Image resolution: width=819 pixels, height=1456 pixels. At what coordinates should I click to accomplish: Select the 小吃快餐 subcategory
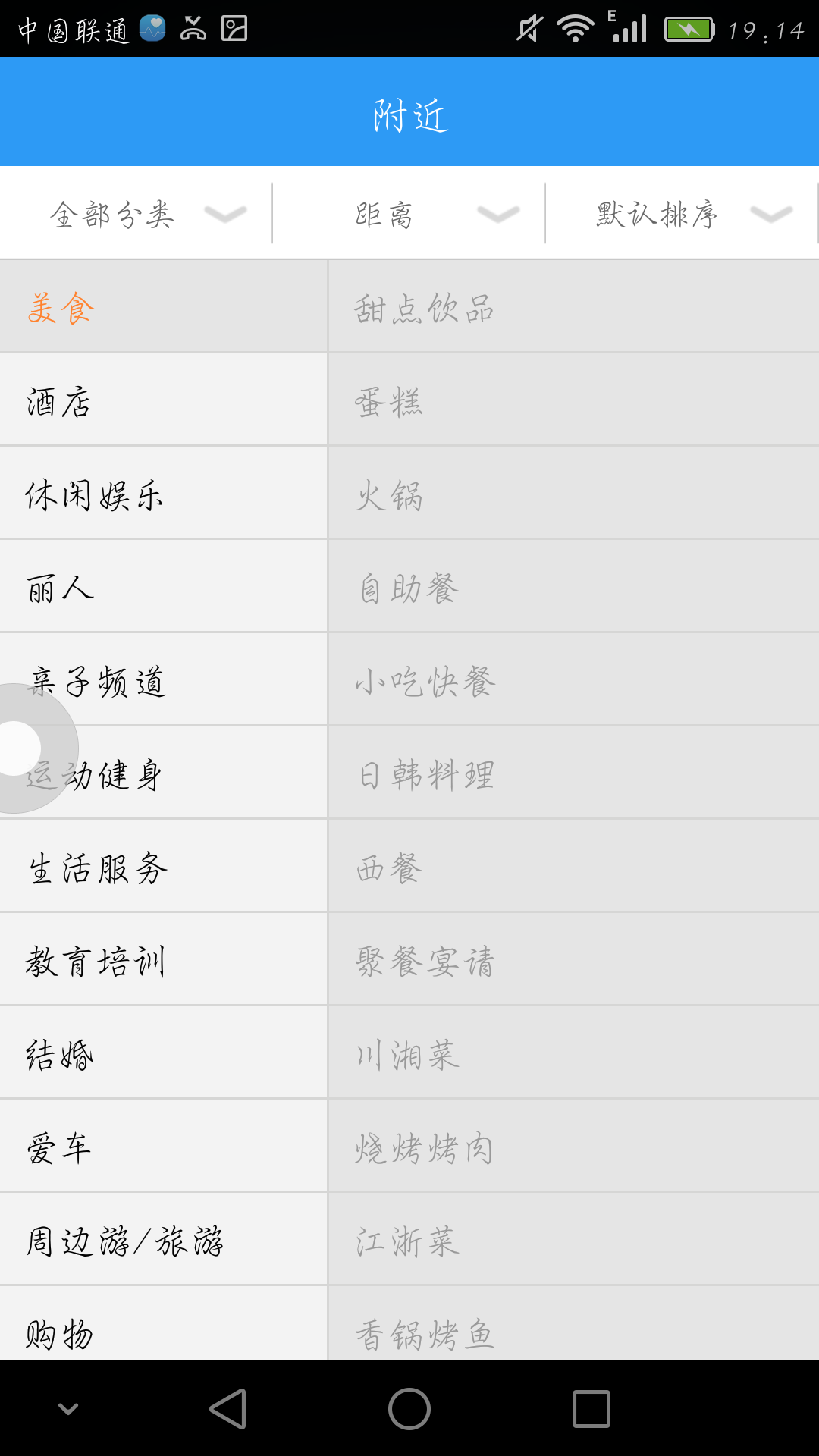573,682
